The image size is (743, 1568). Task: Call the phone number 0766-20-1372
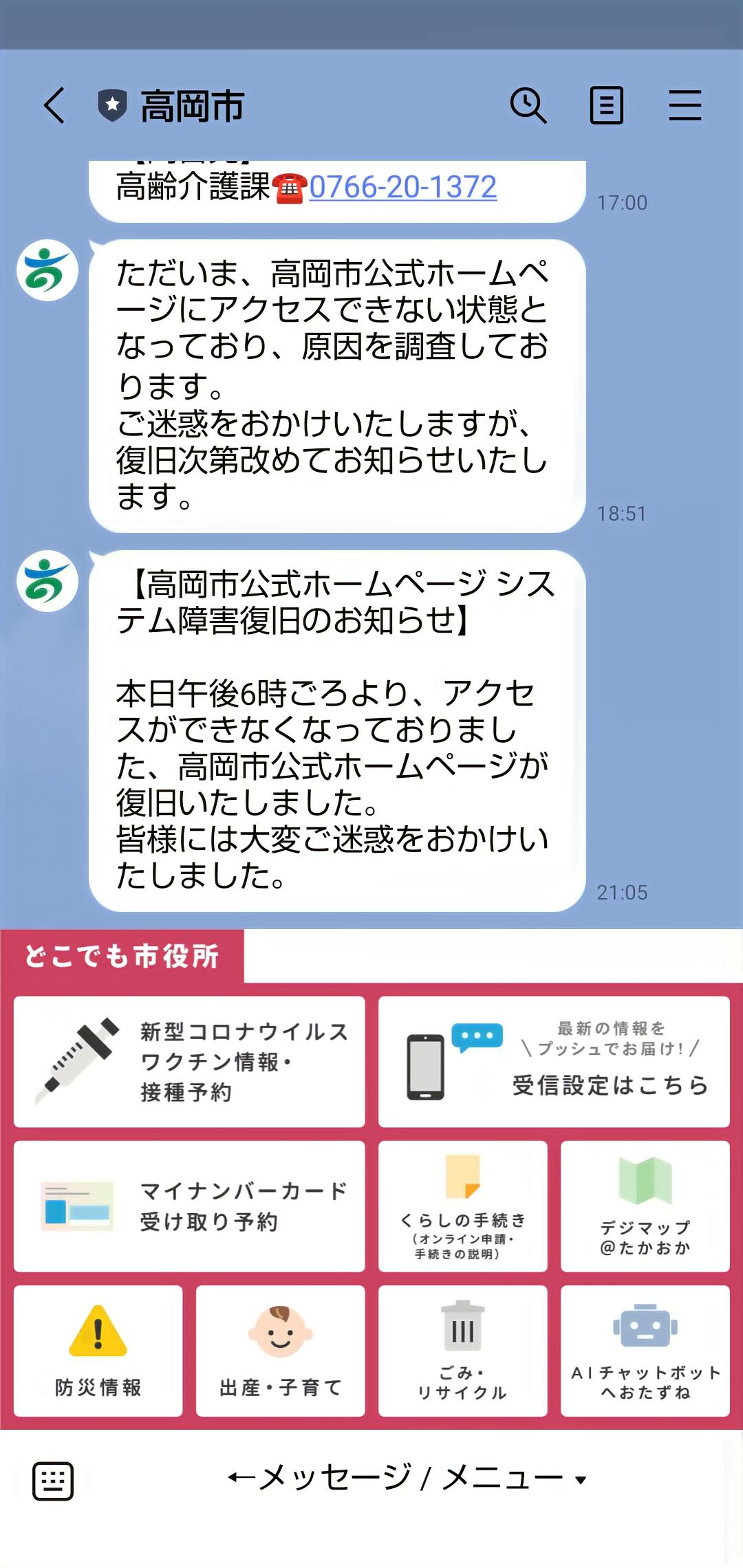point(402,187)
